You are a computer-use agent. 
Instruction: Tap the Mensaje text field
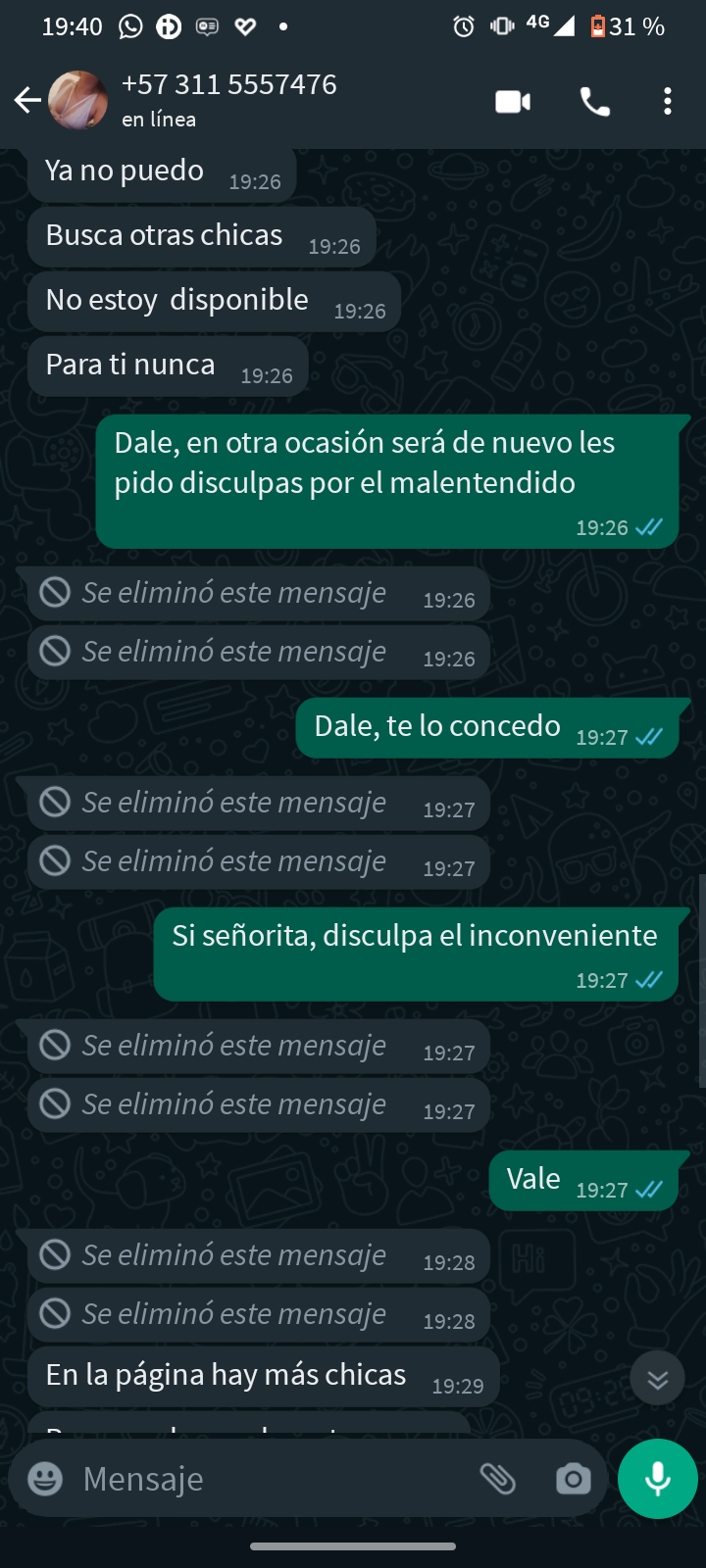265,1479
